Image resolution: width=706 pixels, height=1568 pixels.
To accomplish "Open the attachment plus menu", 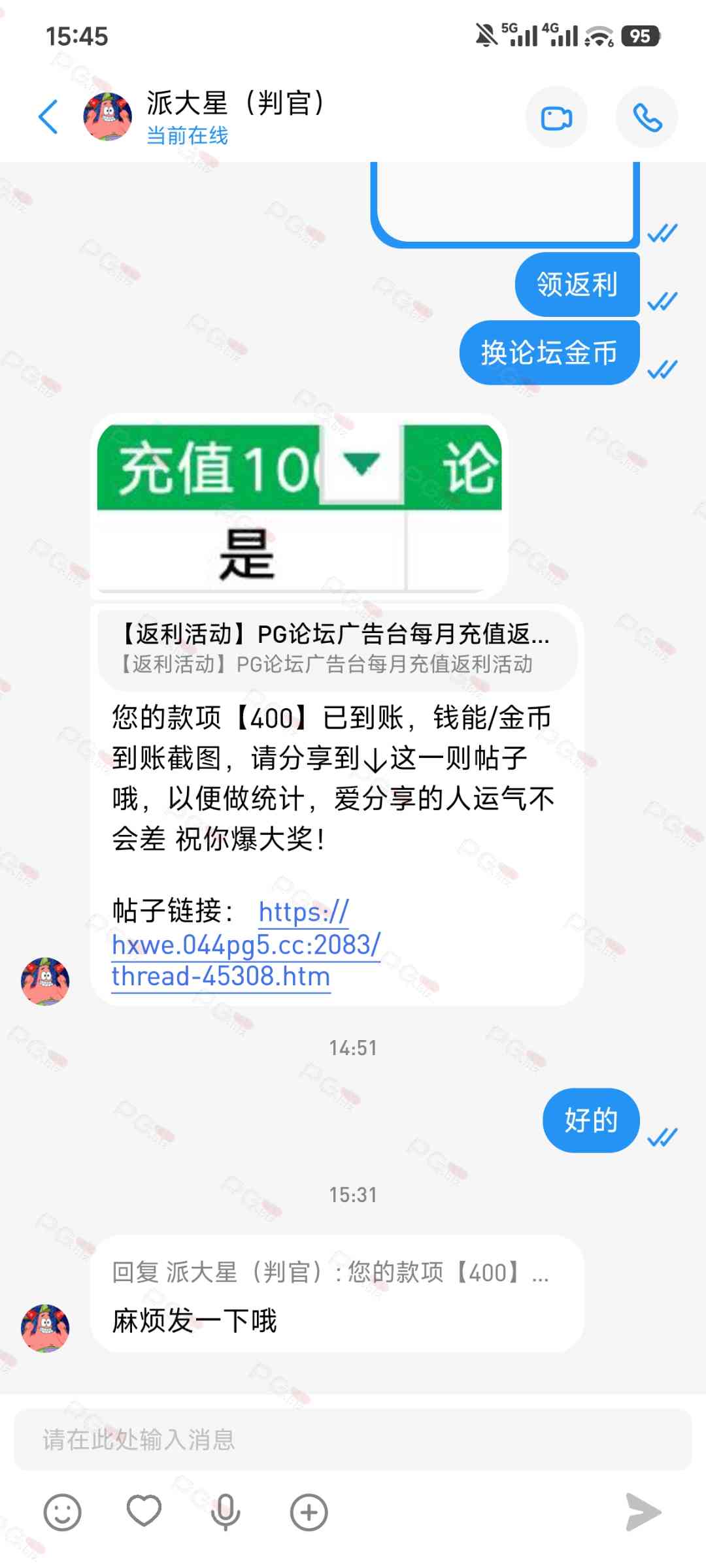I will pos(309,1512).
